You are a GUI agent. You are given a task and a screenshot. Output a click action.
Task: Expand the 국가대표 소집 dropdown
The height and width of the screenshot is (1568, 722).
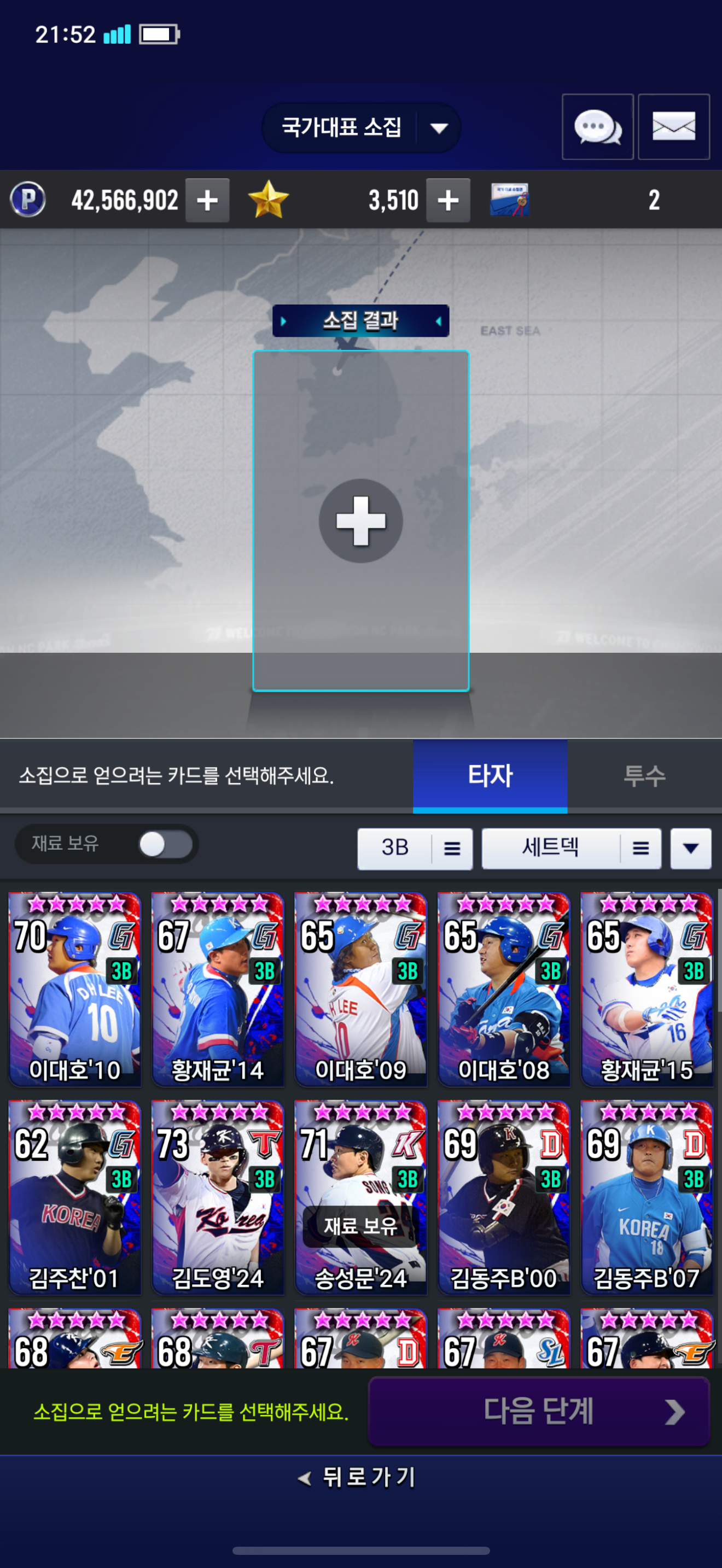[361, 128]
